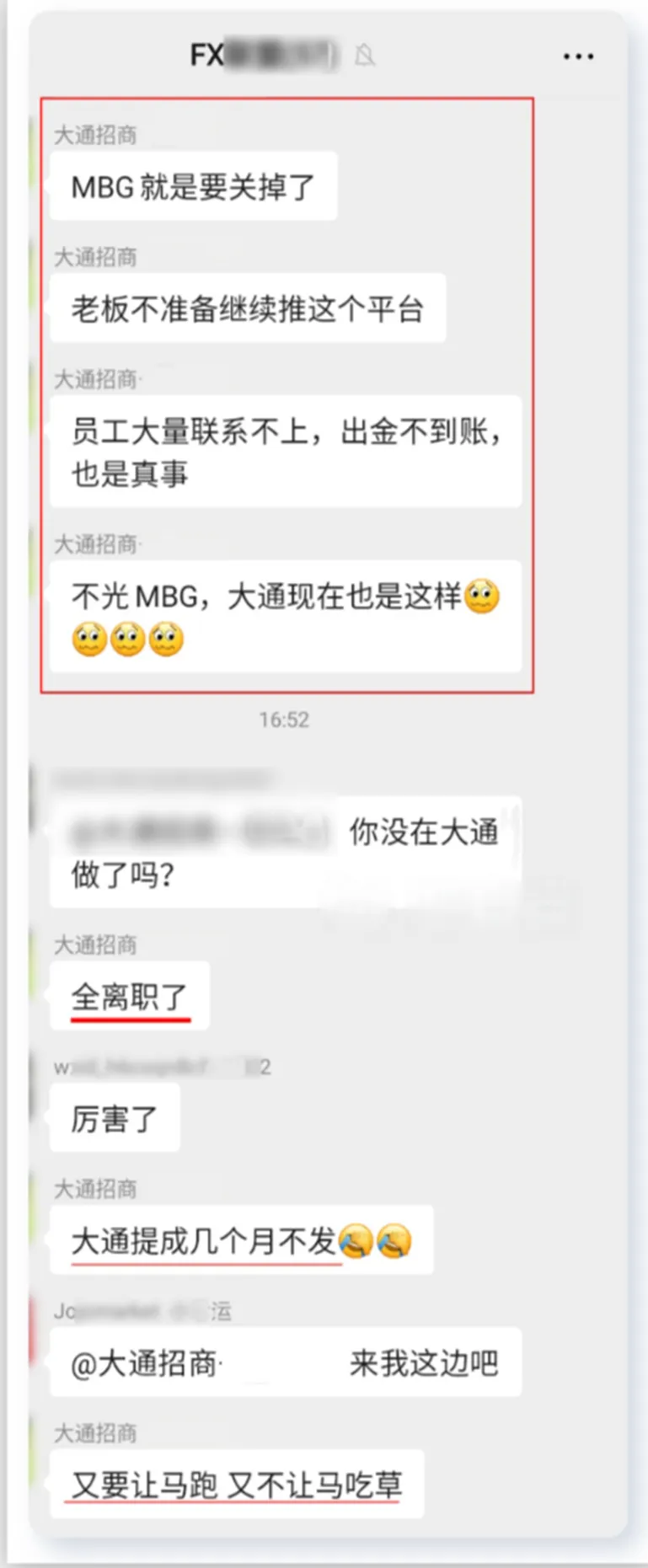Open the three-dot chat info menu

578,56
